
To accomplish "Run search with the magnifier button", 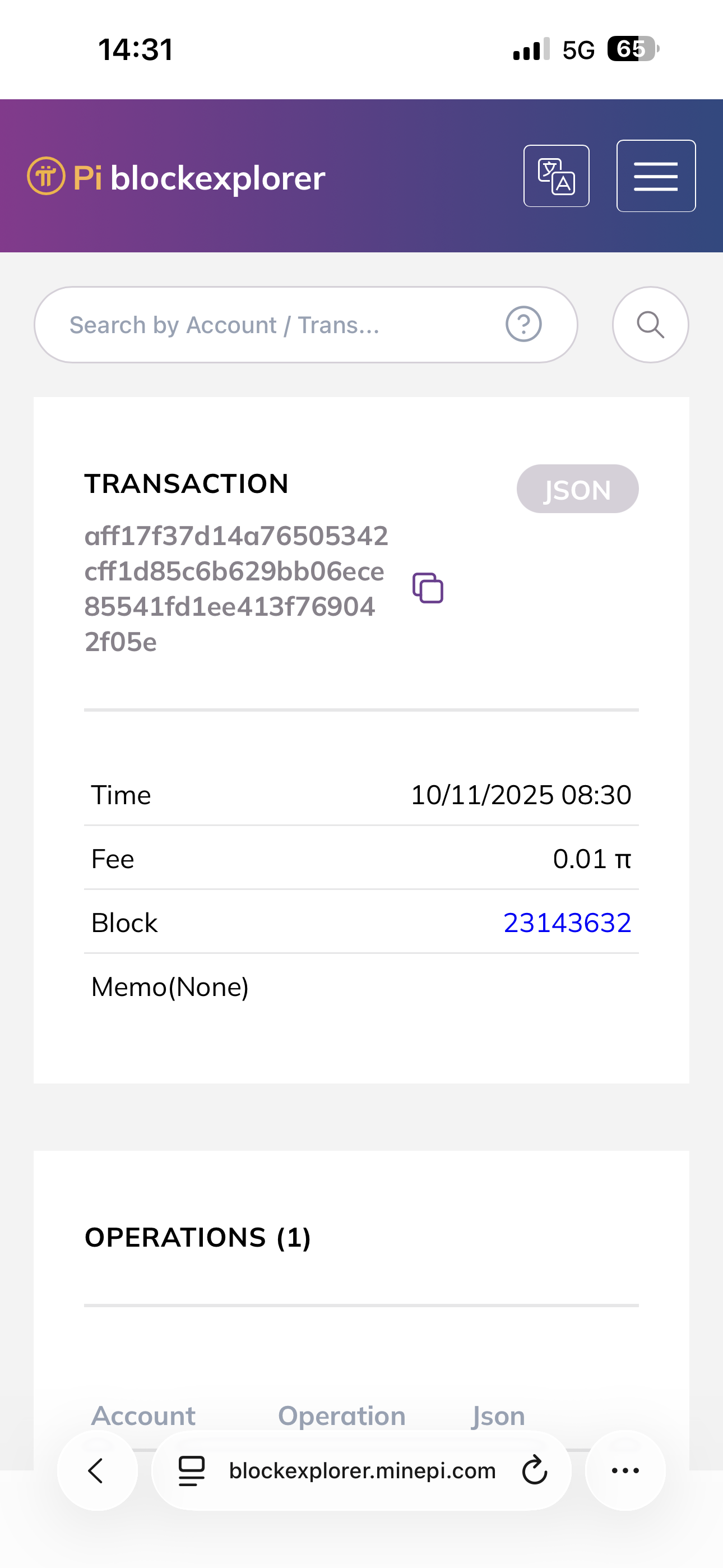I will 650,325.
